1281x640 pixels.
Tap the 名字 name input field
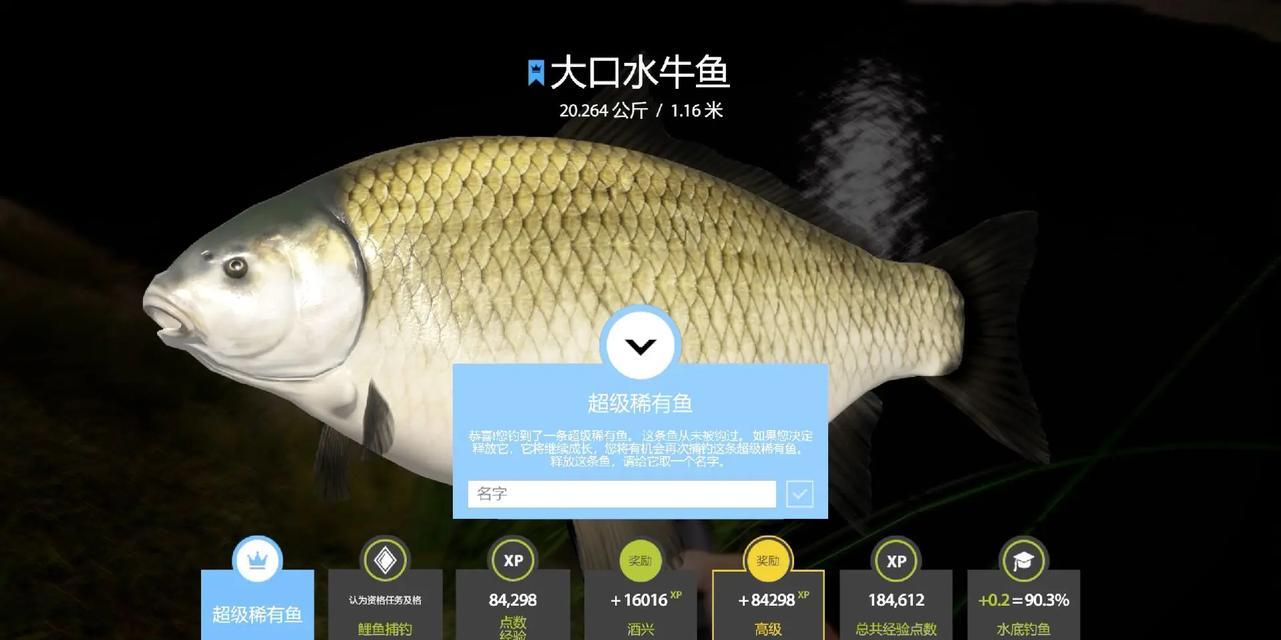(x=621, y=494)
